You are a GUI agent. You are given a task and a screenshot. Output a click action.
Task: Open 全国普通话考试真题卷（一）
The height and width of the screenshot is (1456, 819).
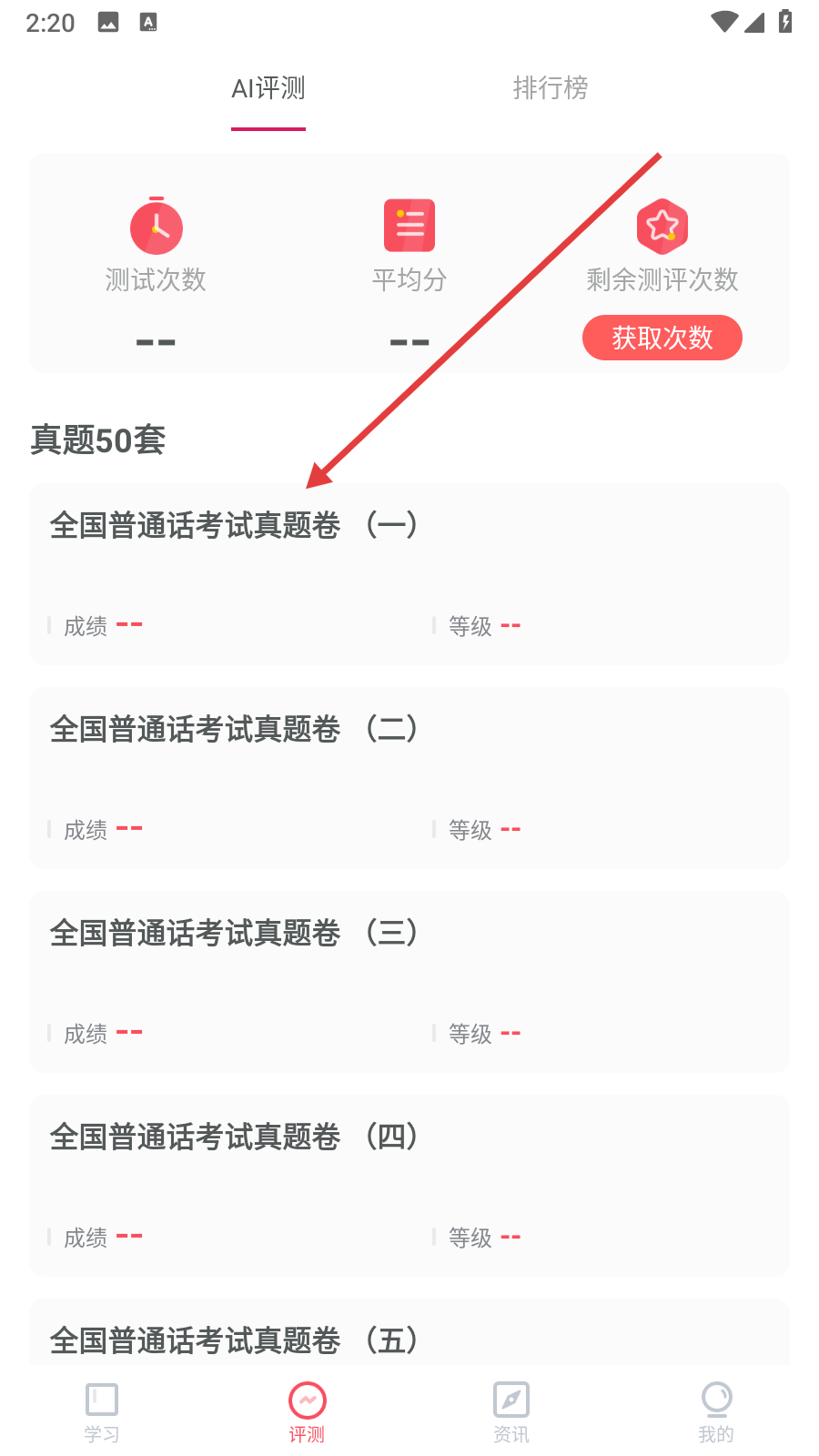[x=409, y=574]
